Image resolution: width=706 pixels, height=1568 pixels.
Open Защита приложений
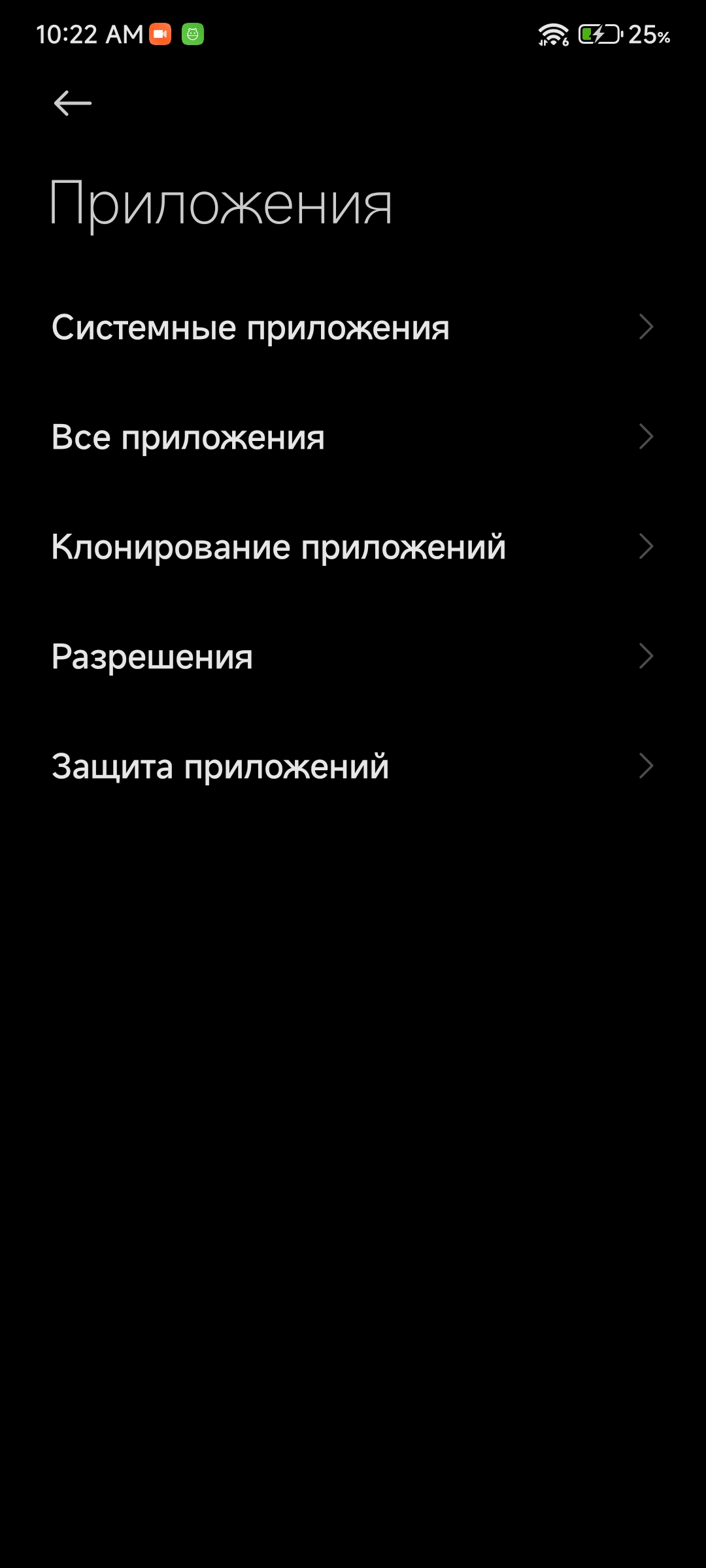(353, 766)
